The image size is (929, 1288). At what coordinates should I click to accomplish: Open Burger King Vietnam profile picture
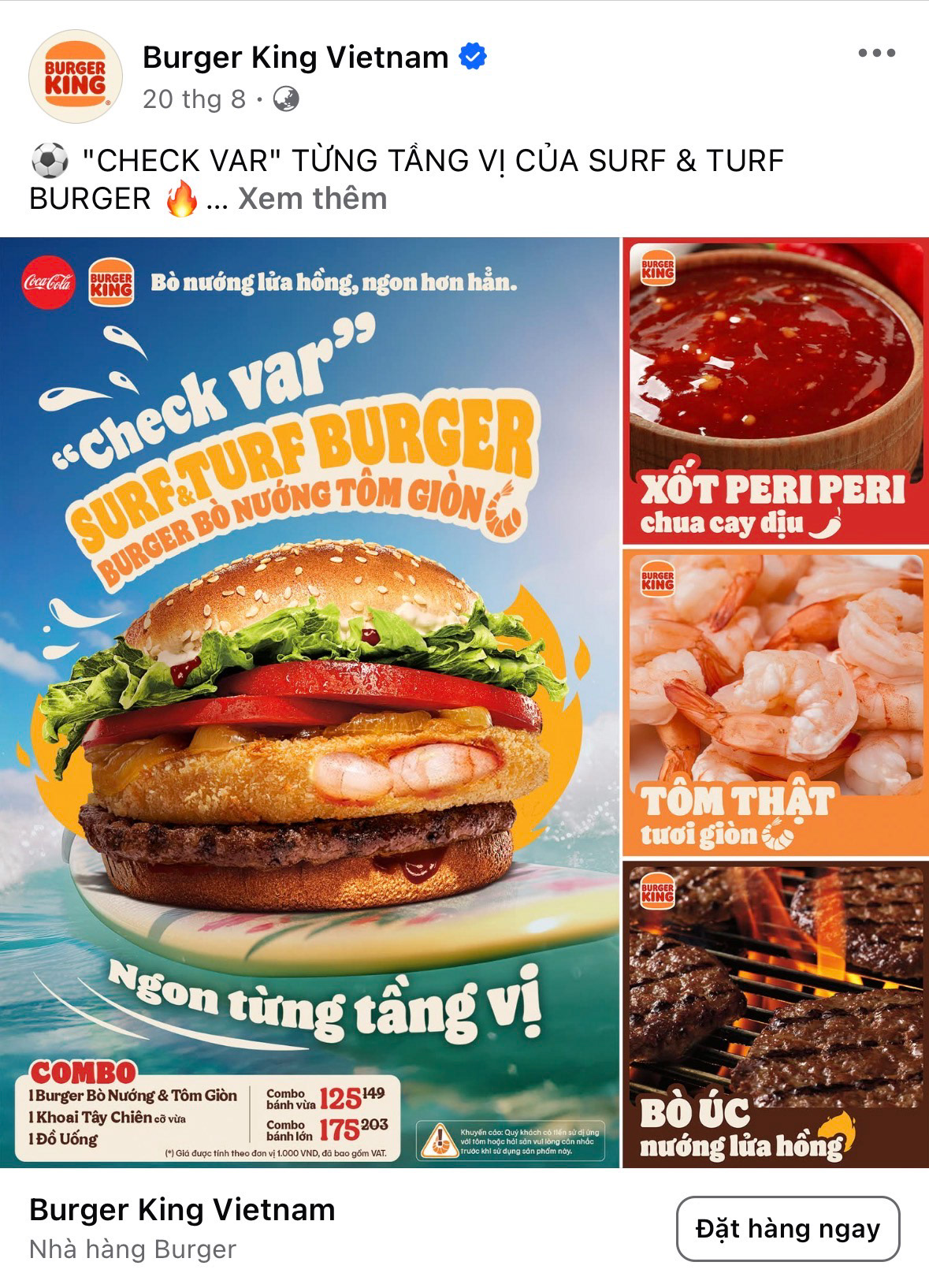[x=76, y=76]
